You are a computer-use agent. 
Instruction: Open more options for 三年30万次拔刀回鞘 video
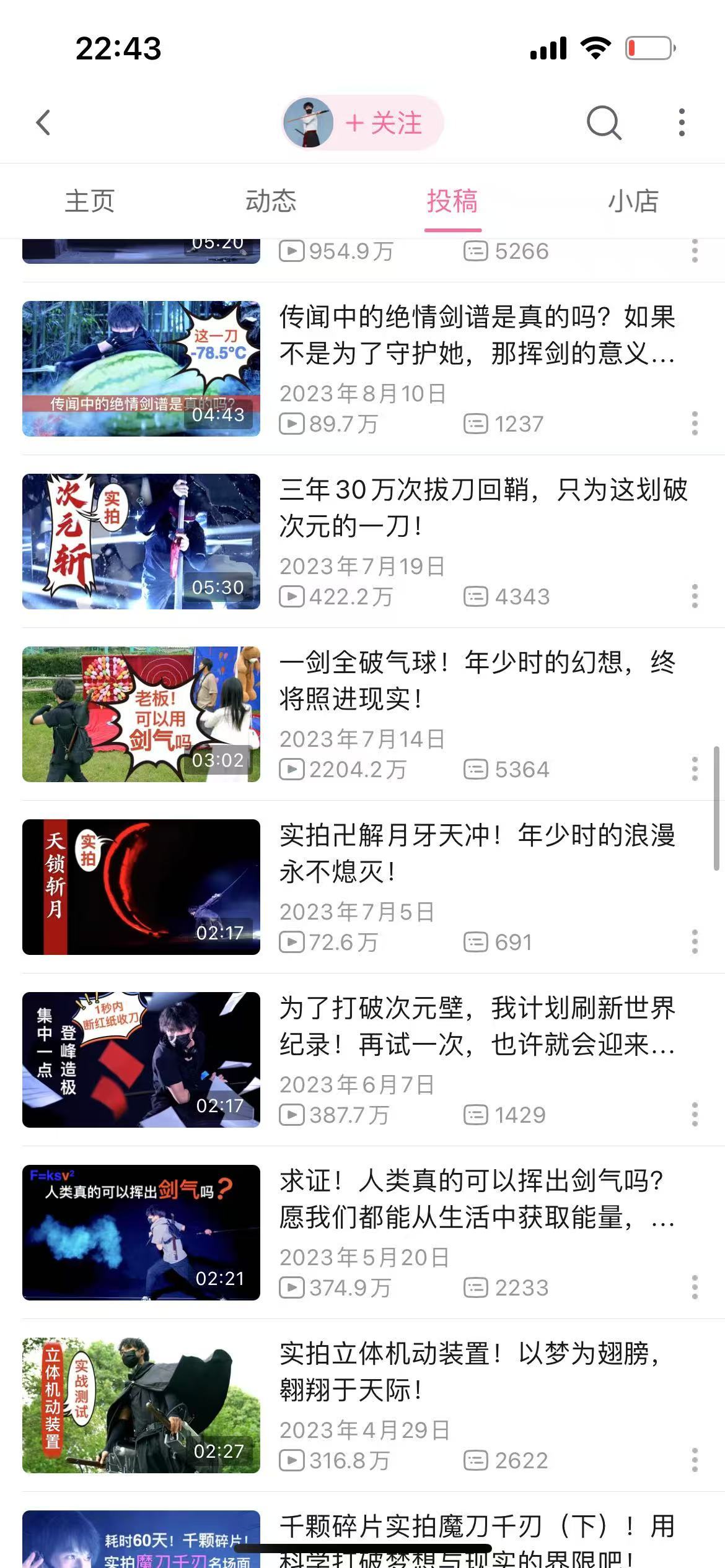695,596
